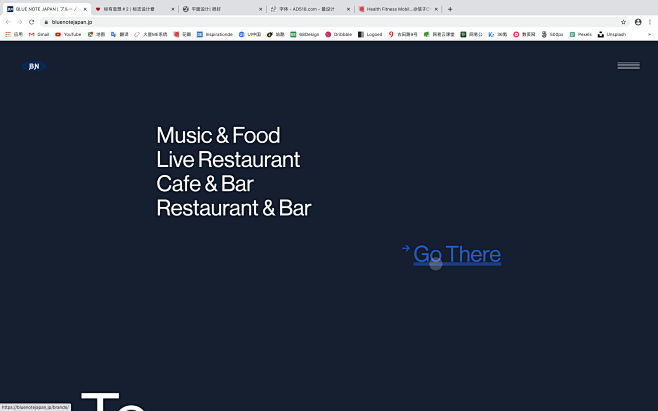Open the Pexels bookmark
Viewport: 658px width, 411px height.
click(x=581, y=34)
